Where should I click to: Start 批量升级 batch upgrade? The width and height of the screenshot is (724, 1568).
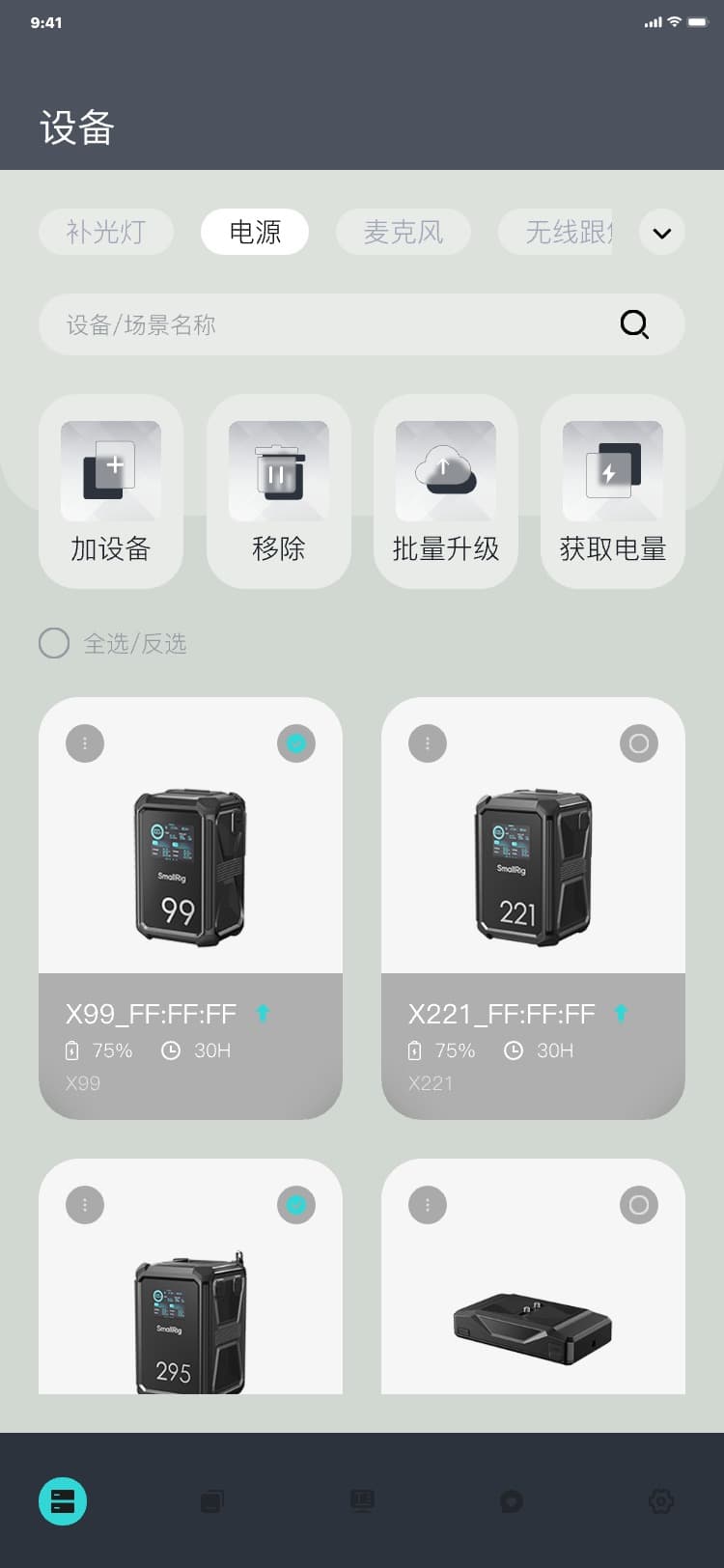(x=446, y=490)
